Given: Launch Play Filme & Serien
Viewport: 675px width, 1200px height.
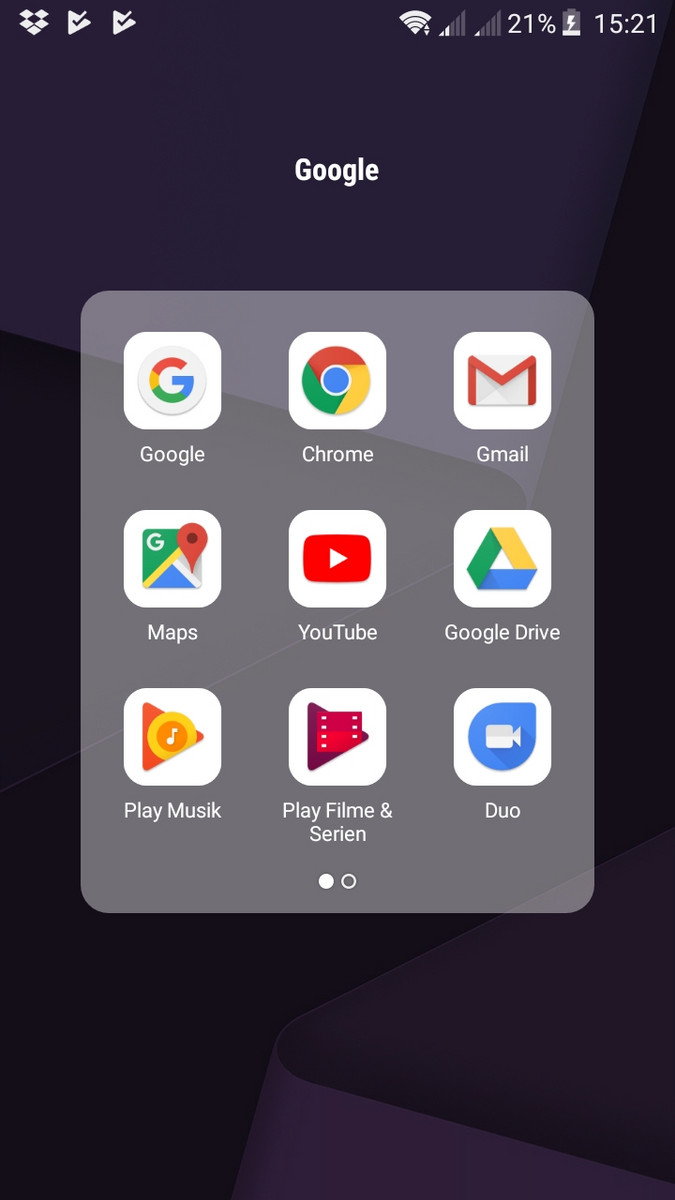Looking at the screenshot, I should coord(337,737).
